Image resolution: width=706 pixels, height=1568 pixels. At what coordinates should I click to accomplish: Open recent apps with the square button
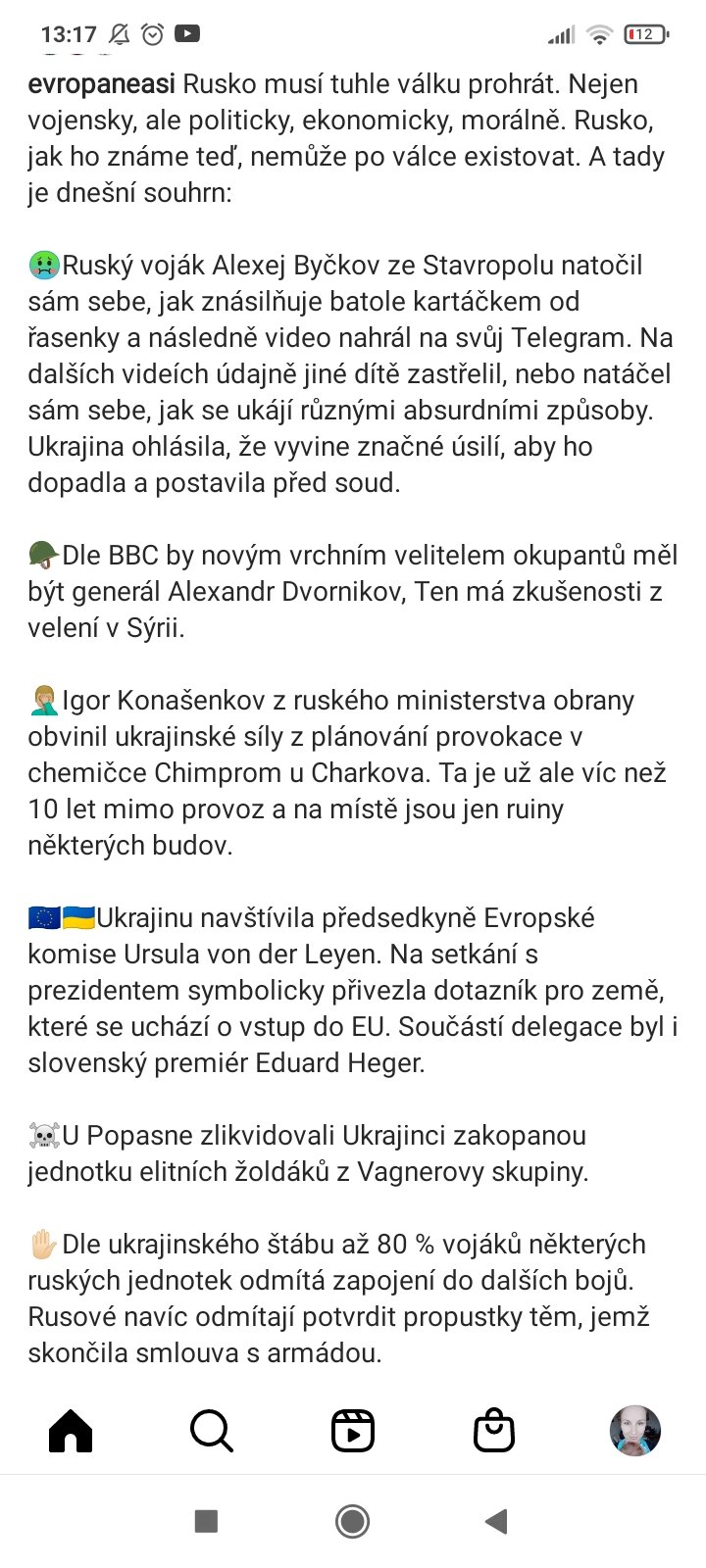[206, 1521]
